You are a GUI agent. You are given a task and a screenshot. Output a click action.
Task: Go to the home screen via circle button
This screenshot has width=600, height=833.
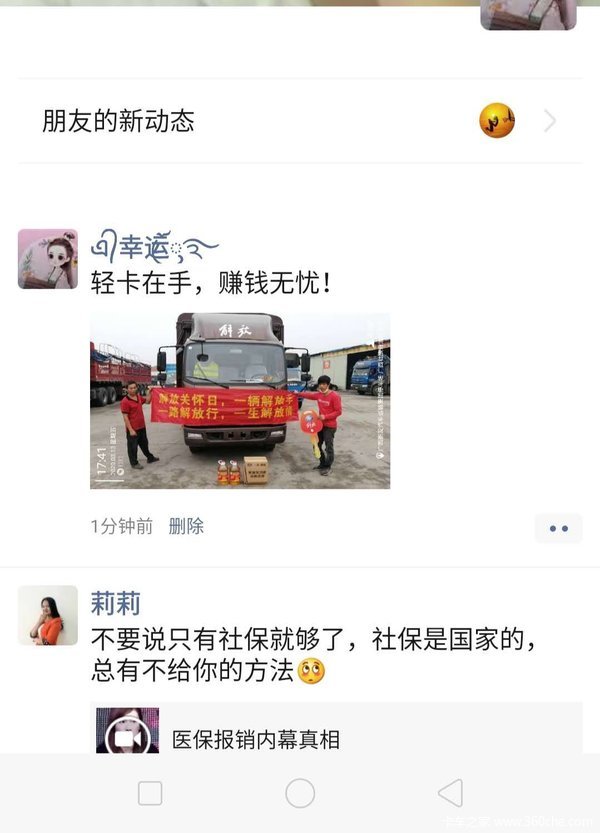click(300, 793)
